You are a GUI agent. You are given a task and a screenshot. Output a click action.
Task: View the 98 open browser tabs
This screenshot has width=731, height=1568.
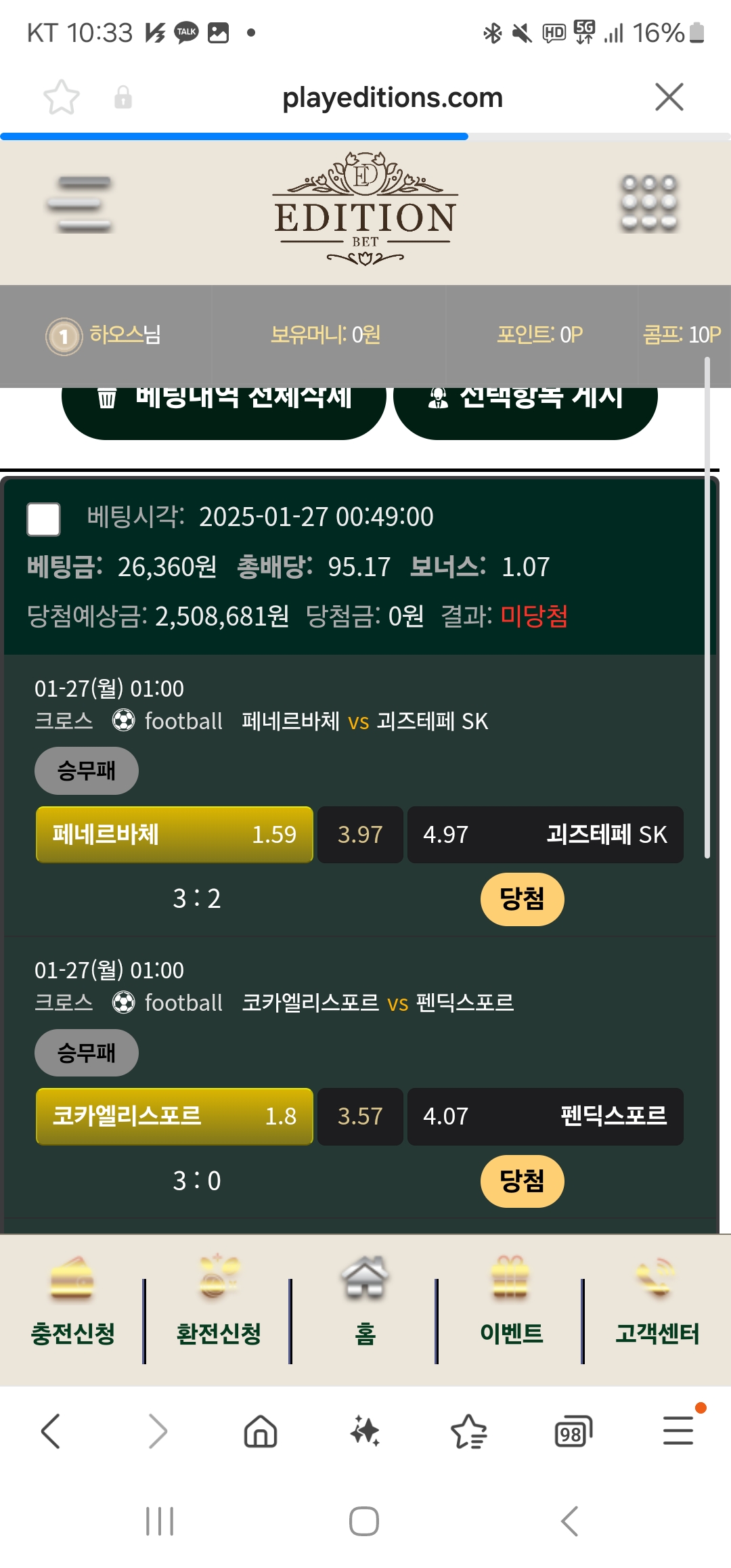573,1431
